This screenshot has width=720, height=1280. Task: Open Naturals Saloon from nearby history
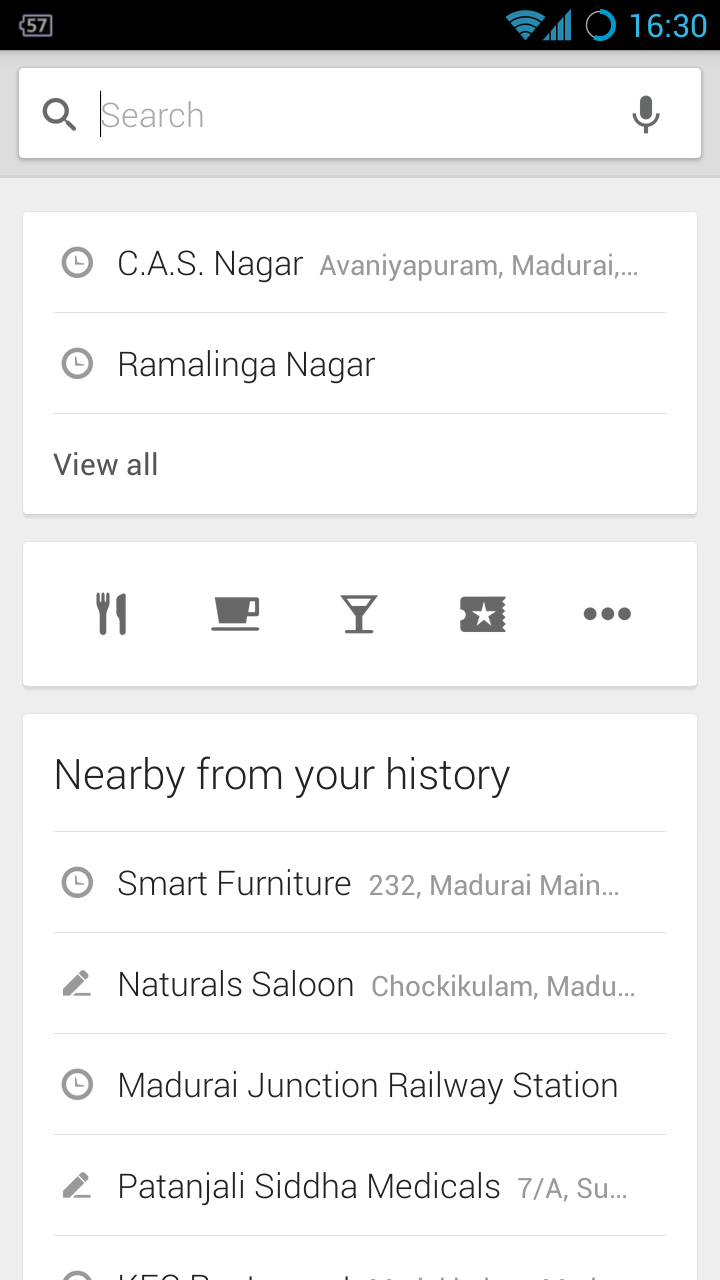[x=360, y=984]
